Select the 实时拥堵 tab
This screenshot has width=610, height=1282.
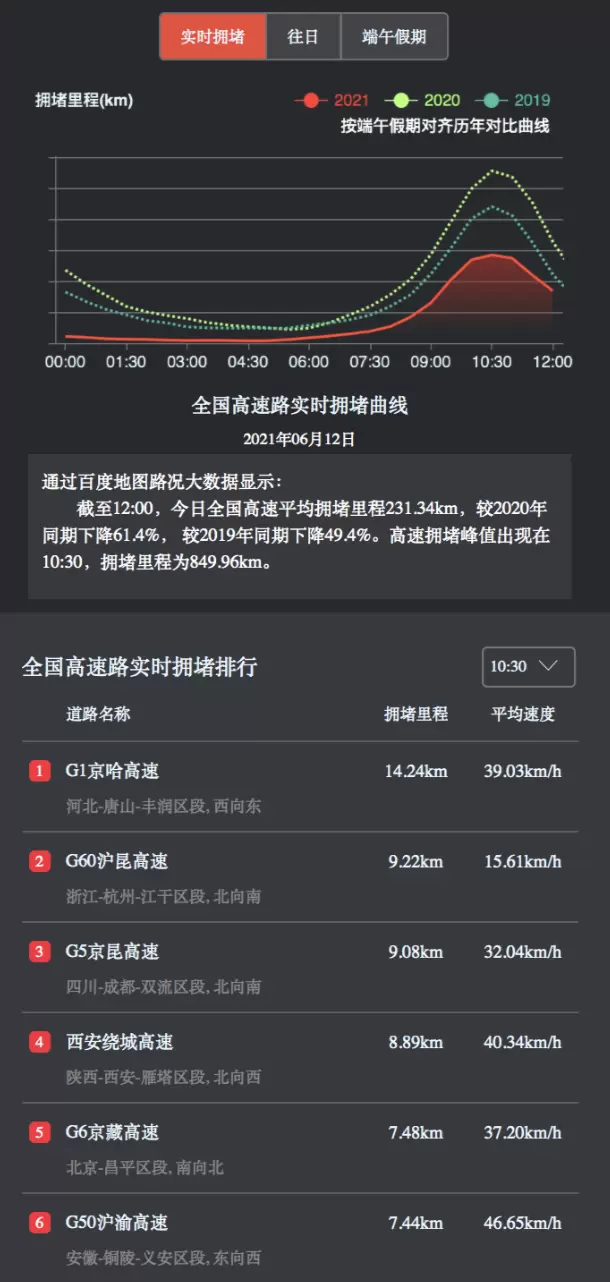tap(213, 37)
